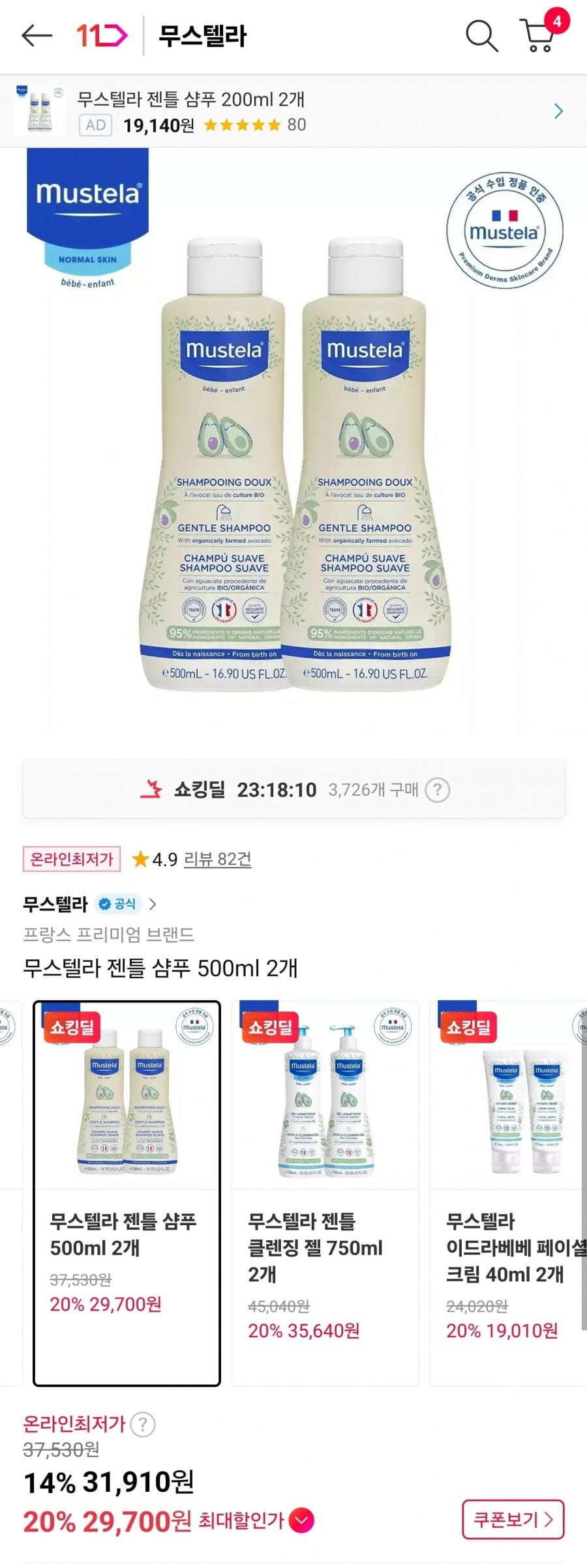Tap the 쿠폰보기 button
587x1568 pixels.
click(513, 1520)
